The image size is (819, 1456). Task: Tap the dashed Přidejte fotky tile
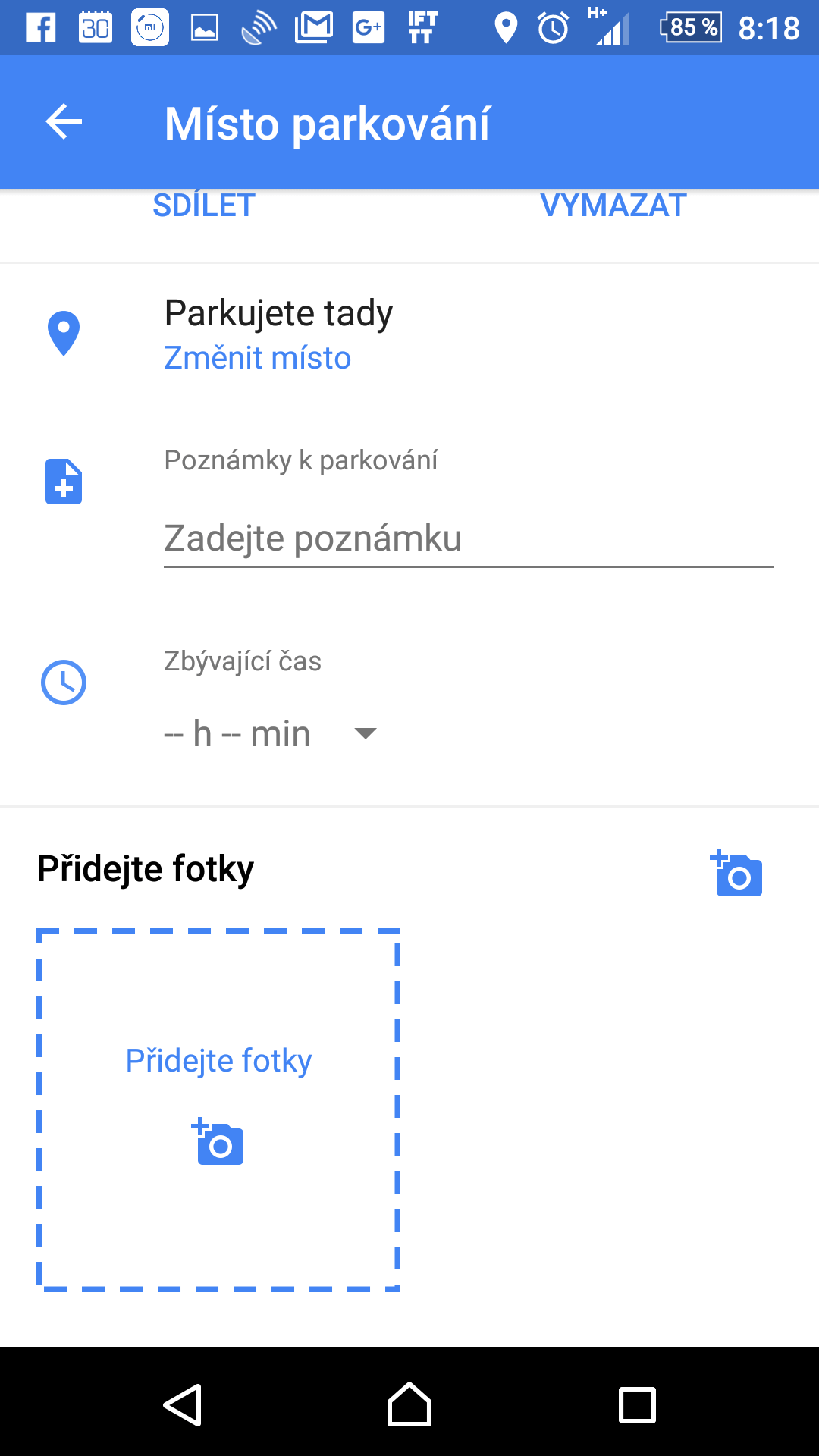click(218, 1109)
